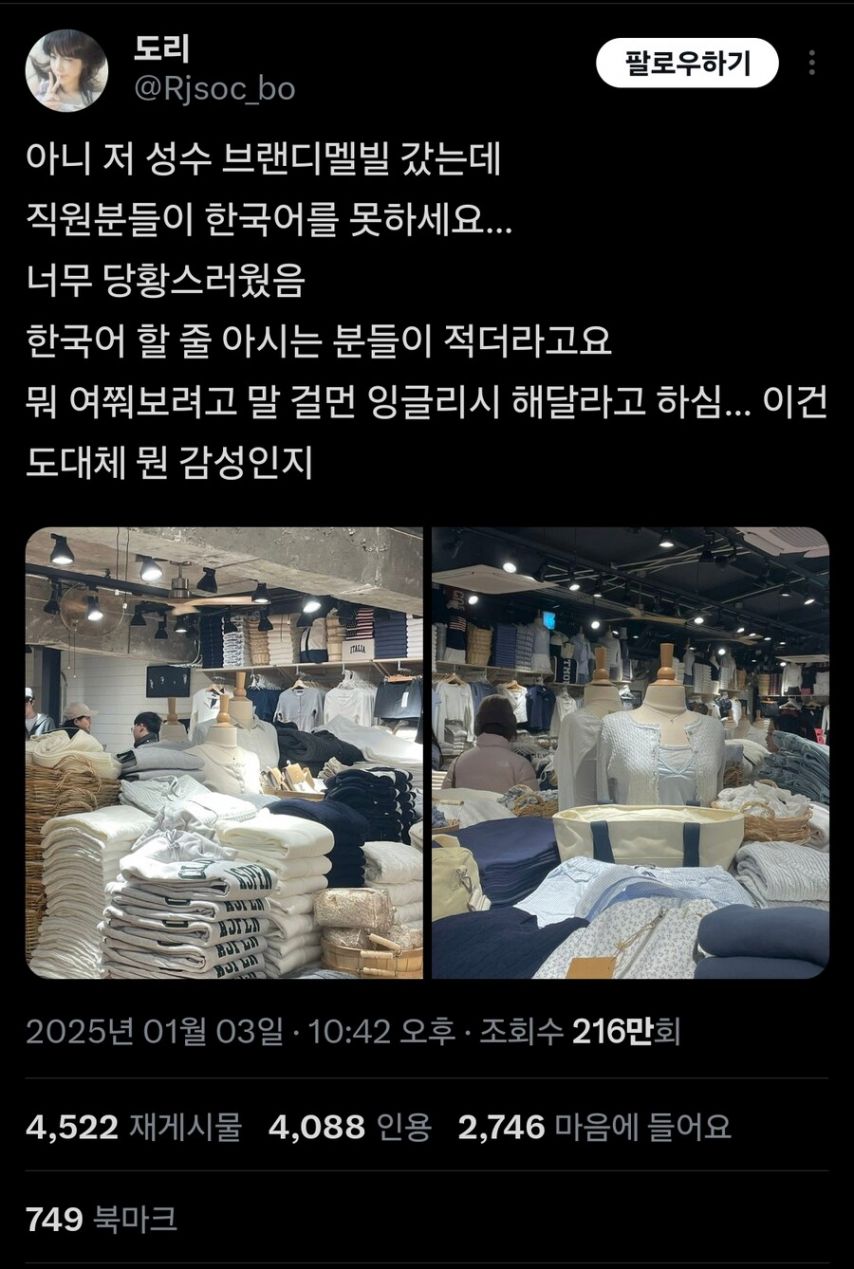Tap the 팔로우하기 follow button
Viewport: 854px width, 1269px height.
click(686, 64)
